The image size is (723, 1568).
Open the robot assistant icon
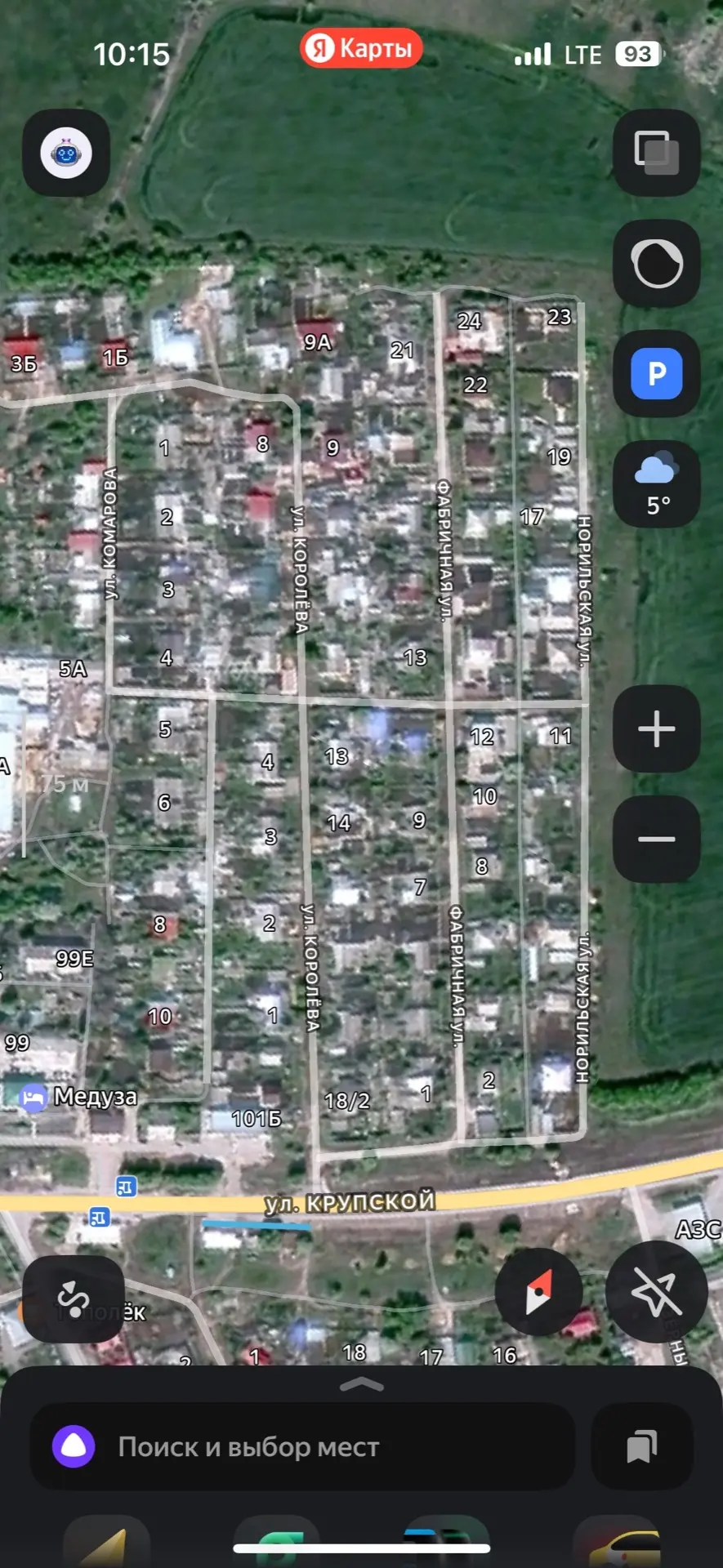pos(66,153)
